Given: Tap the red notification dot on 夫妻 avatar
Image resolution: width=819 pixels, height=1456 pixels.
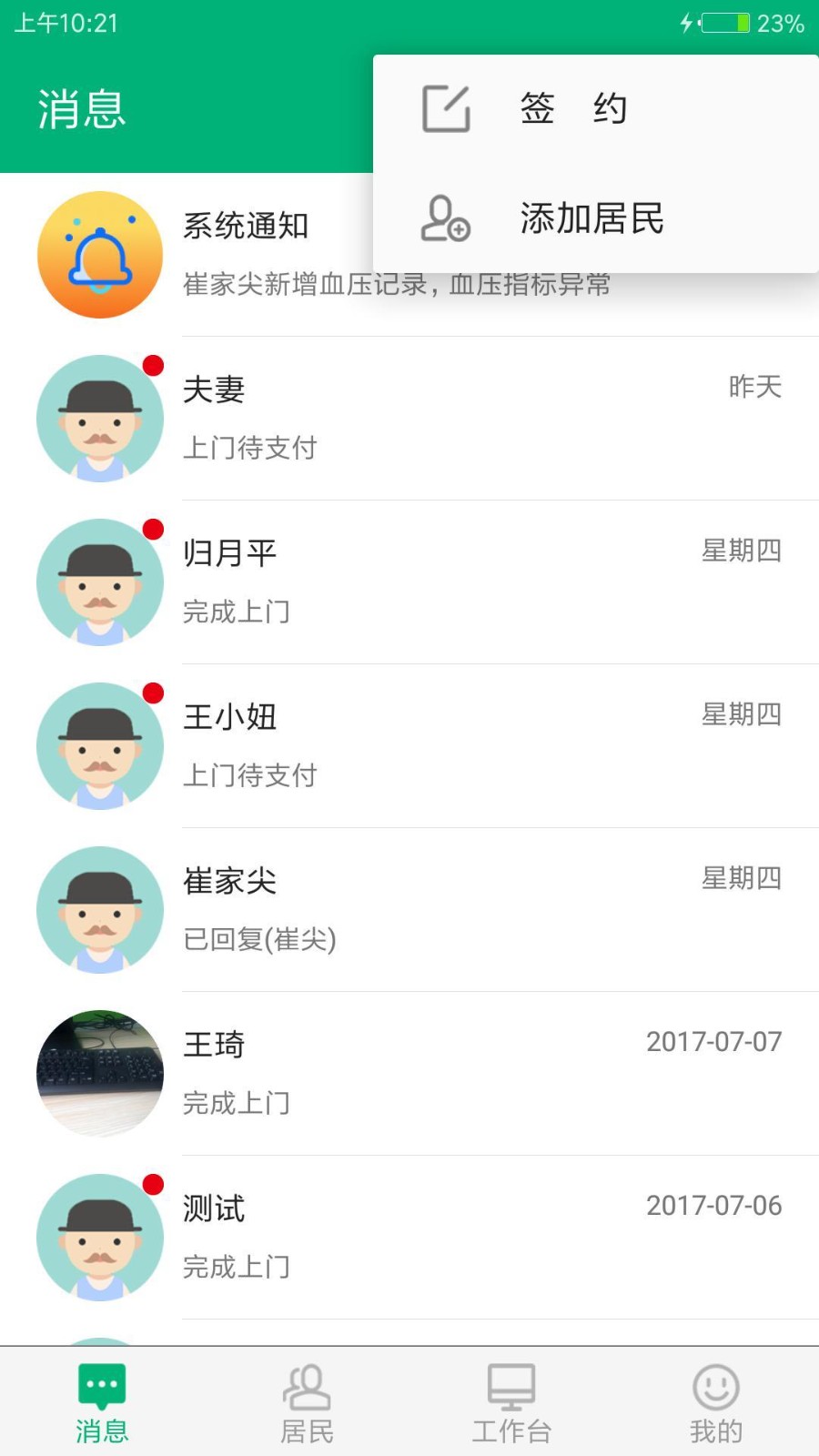Looking at the screenshot, I should (x=153, y=366).
